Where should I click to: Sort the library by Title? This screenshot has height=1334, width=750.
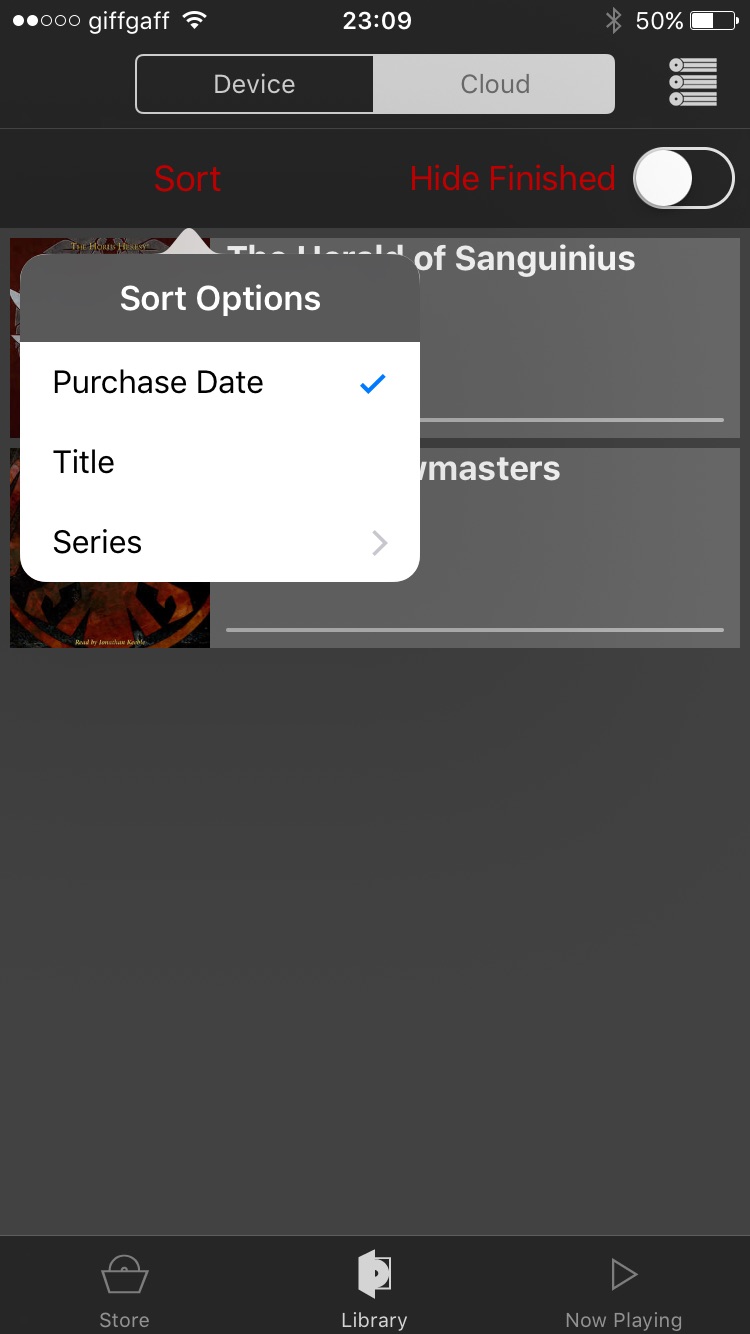[220, 462]
